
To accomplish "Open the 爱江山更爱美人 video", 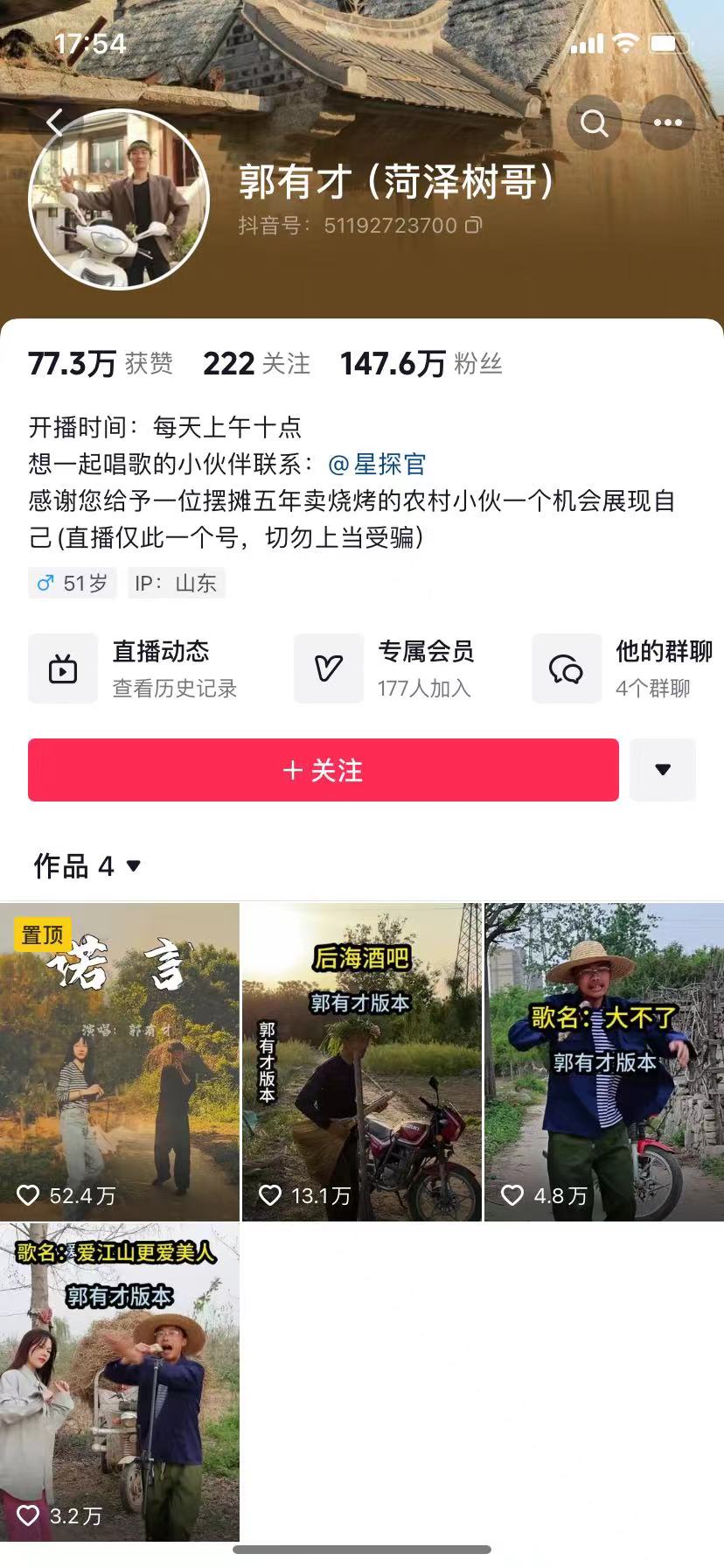I will click(x=119, y=1382).
